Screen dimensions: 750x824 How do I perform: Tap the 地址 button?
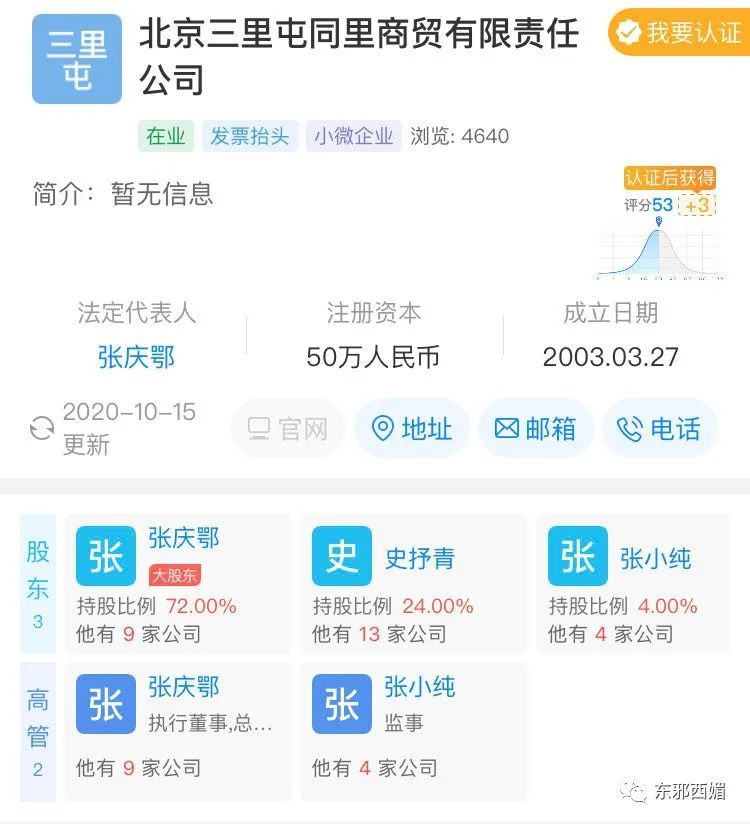pos(412,429)
